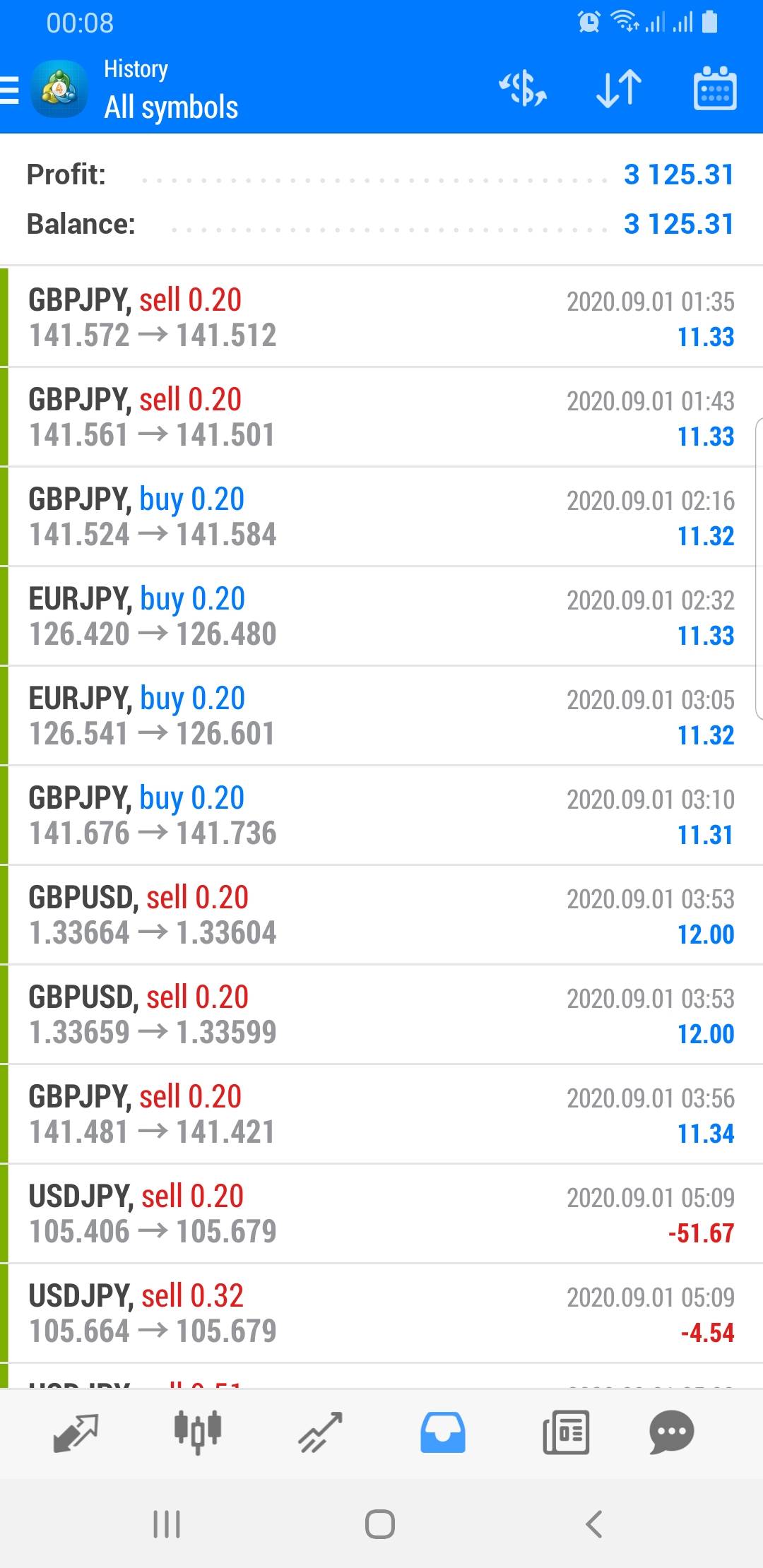763x1568 pixels.
Task: Go to the Trade tab
Action: pyautogui.click(x=320, y=1432)
